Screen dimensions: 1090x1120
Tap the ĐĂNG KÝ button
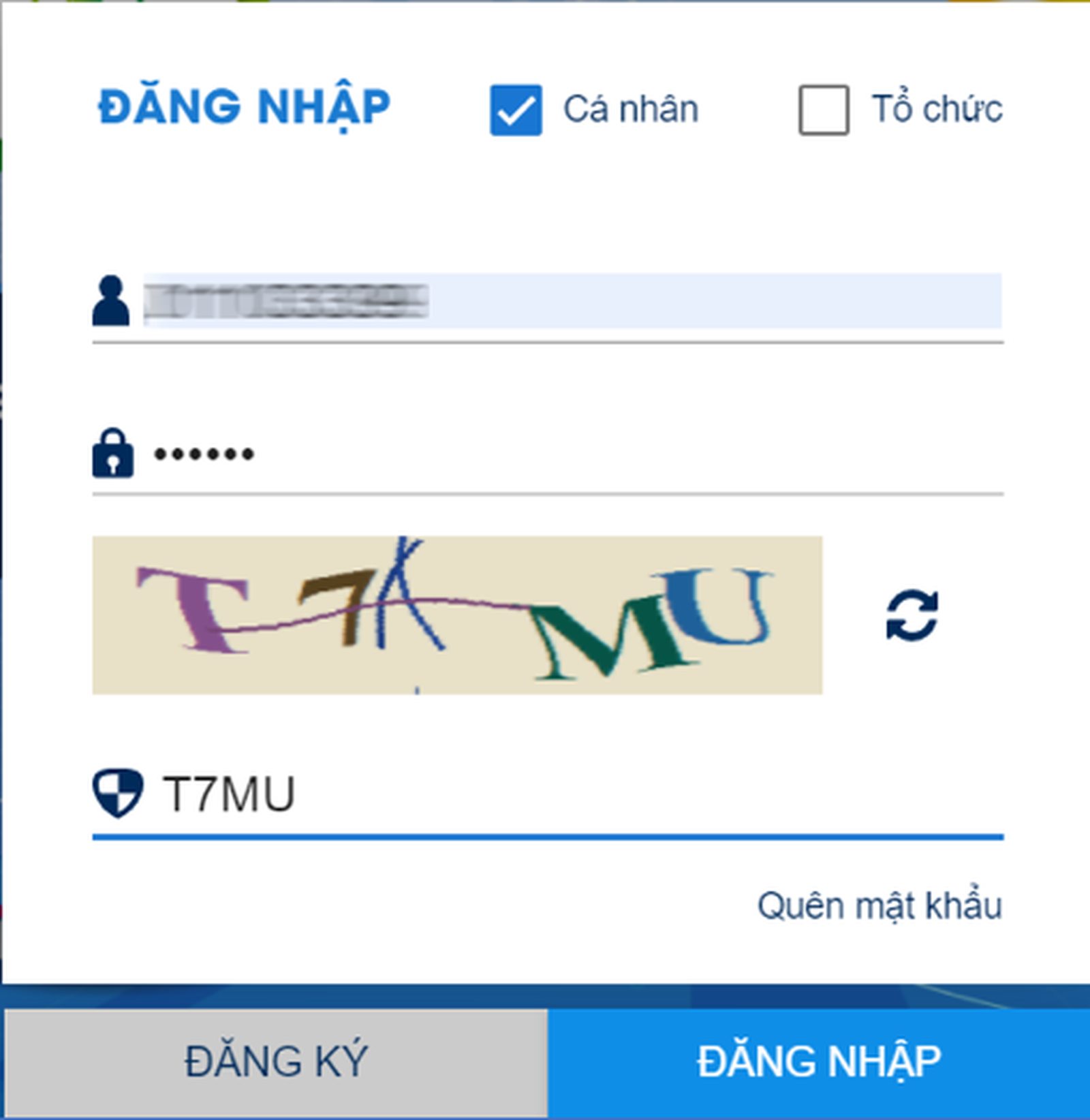coord(276,1061)
